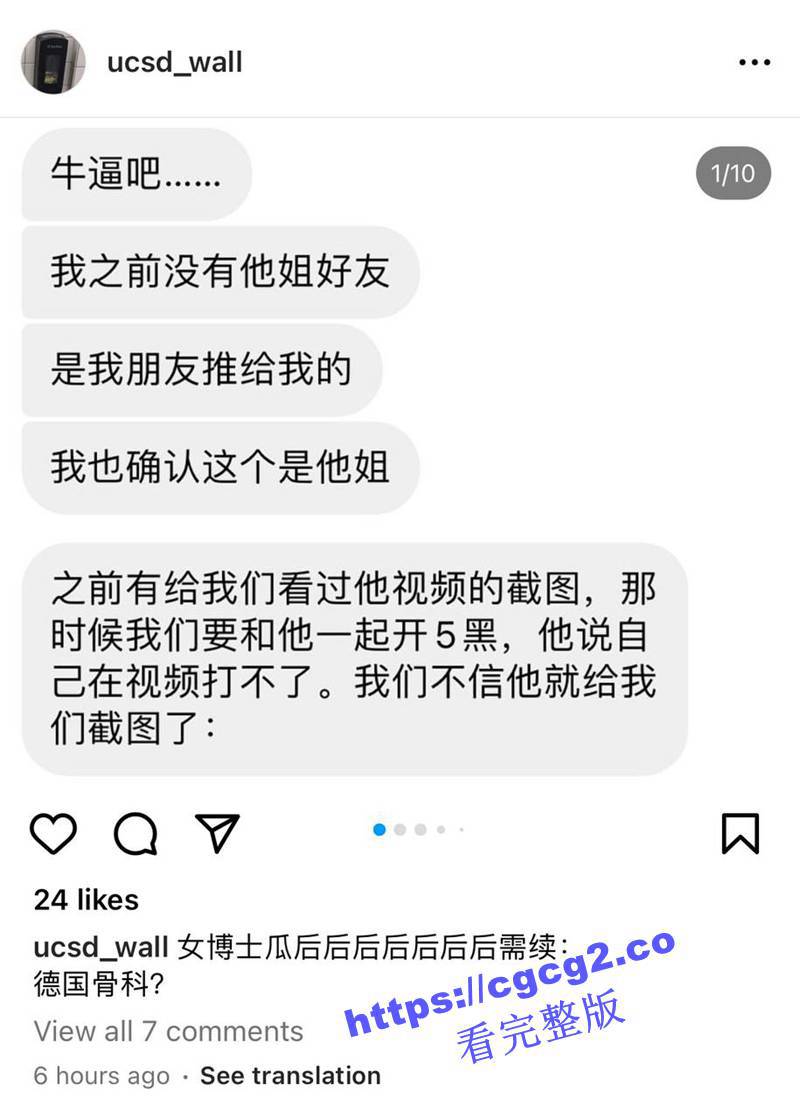Image resolution: width=800 pixels, height=1119 pixels.
Task: Open ucsd_wall name in the caption
Action: tap(101, 946)
